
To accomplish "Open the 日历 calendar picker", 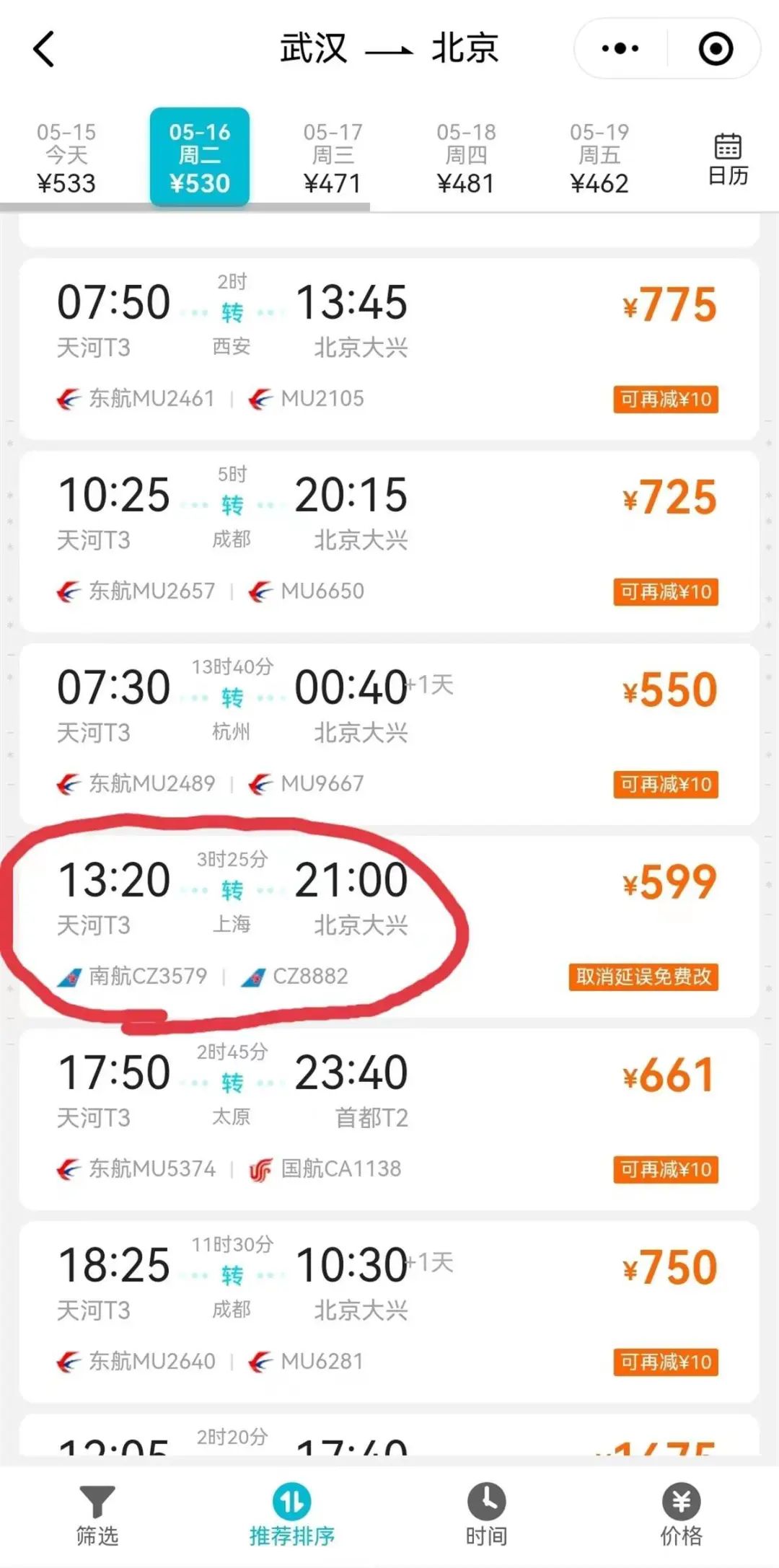I will pyautogui.click(x=728, y=159).
